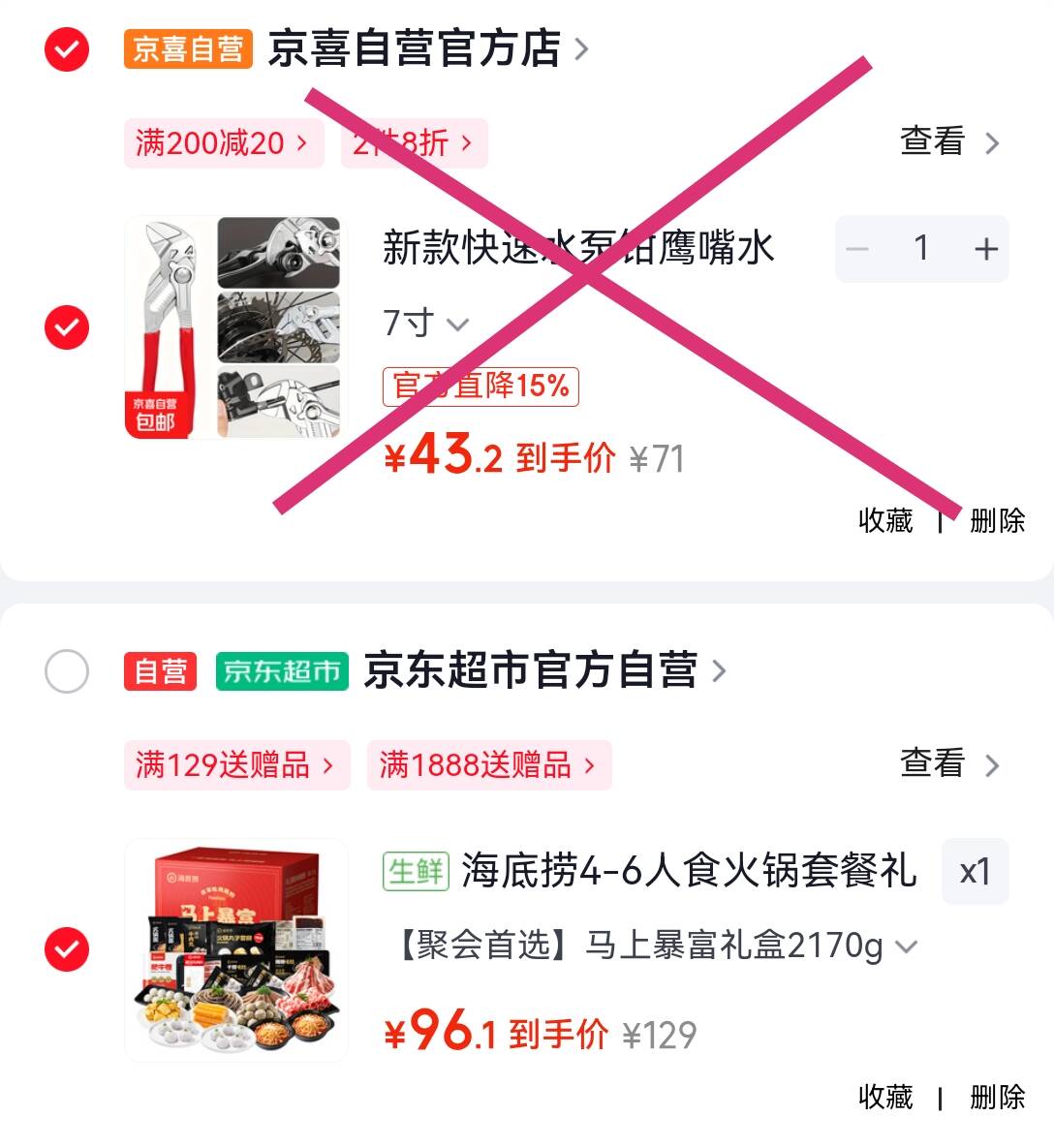Select all items from 京东超市官方自营
The image size is (1054, 1148).
[x=67, y=671]
